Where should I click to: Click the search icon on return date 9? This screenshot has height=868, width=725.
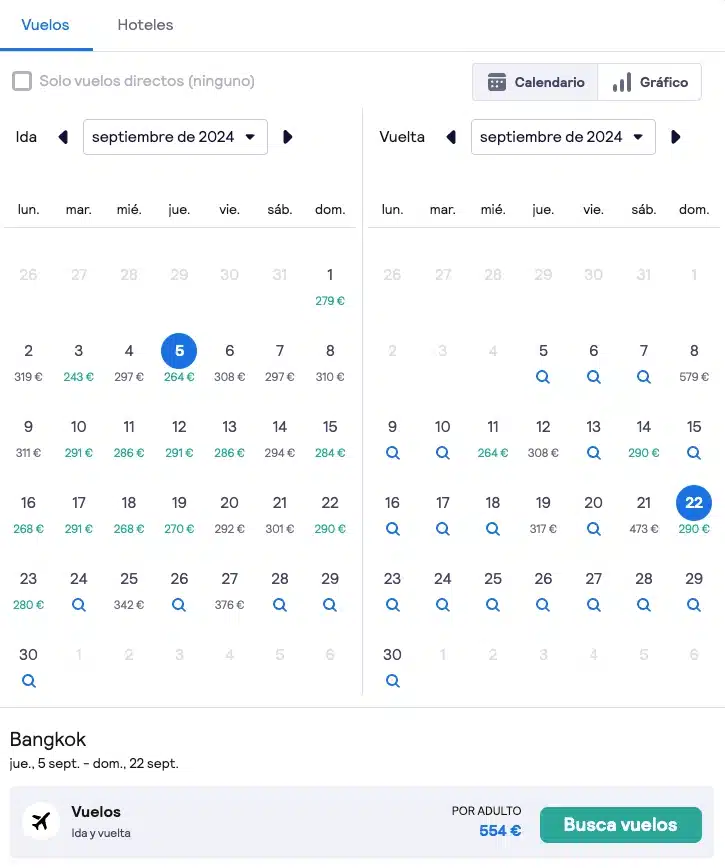pos(392,453)
